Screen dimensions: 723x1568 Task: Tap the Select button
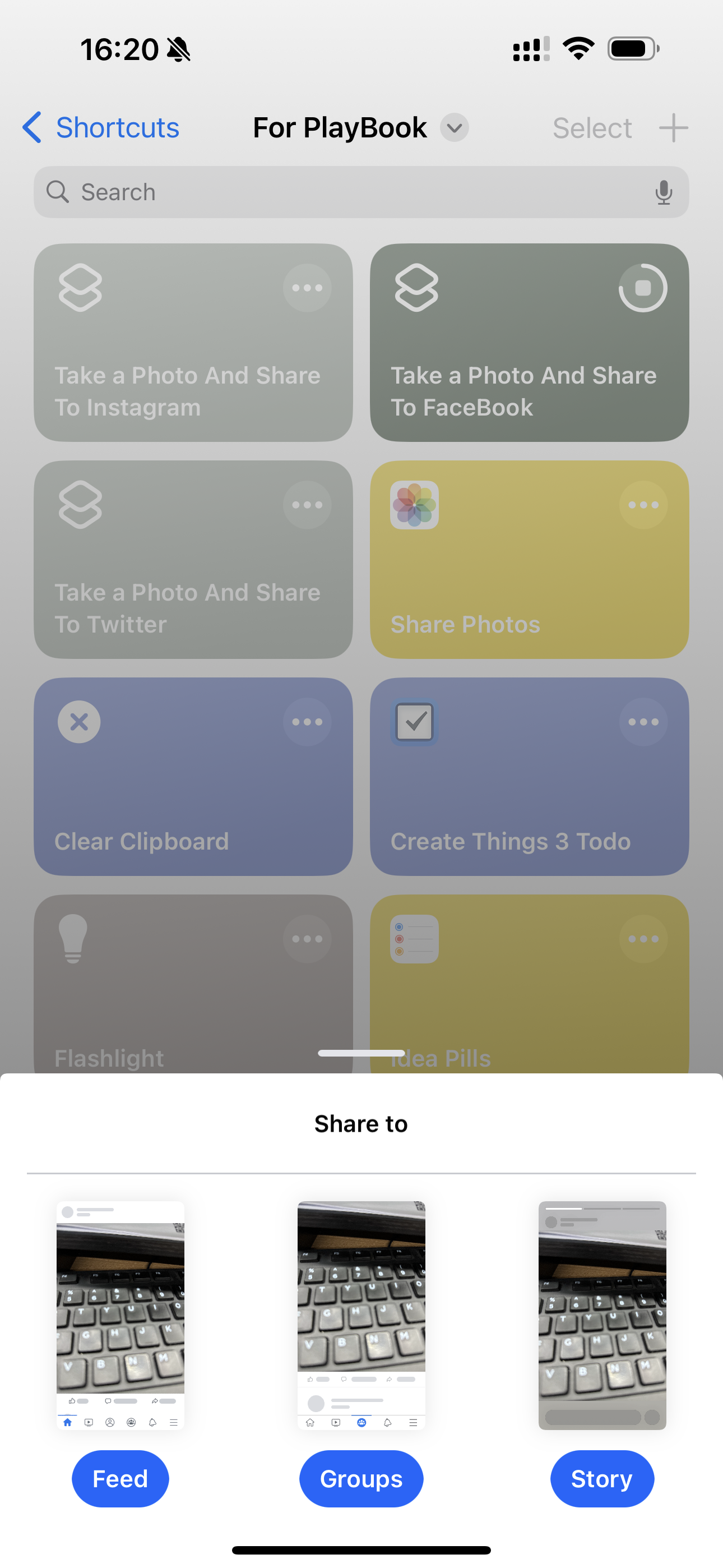tap(591, 128)
